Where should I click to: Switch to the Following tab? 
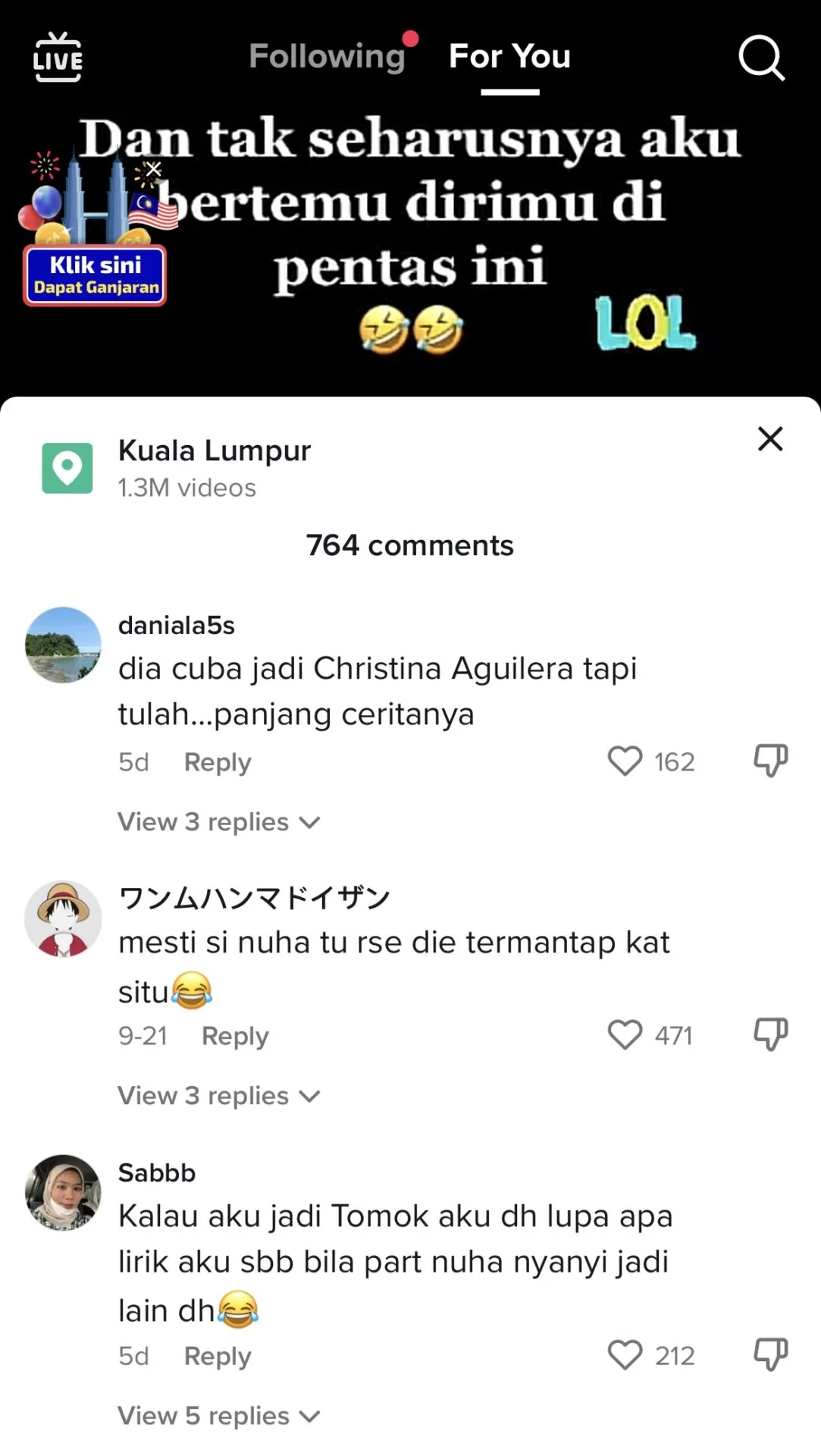point(327,56)
